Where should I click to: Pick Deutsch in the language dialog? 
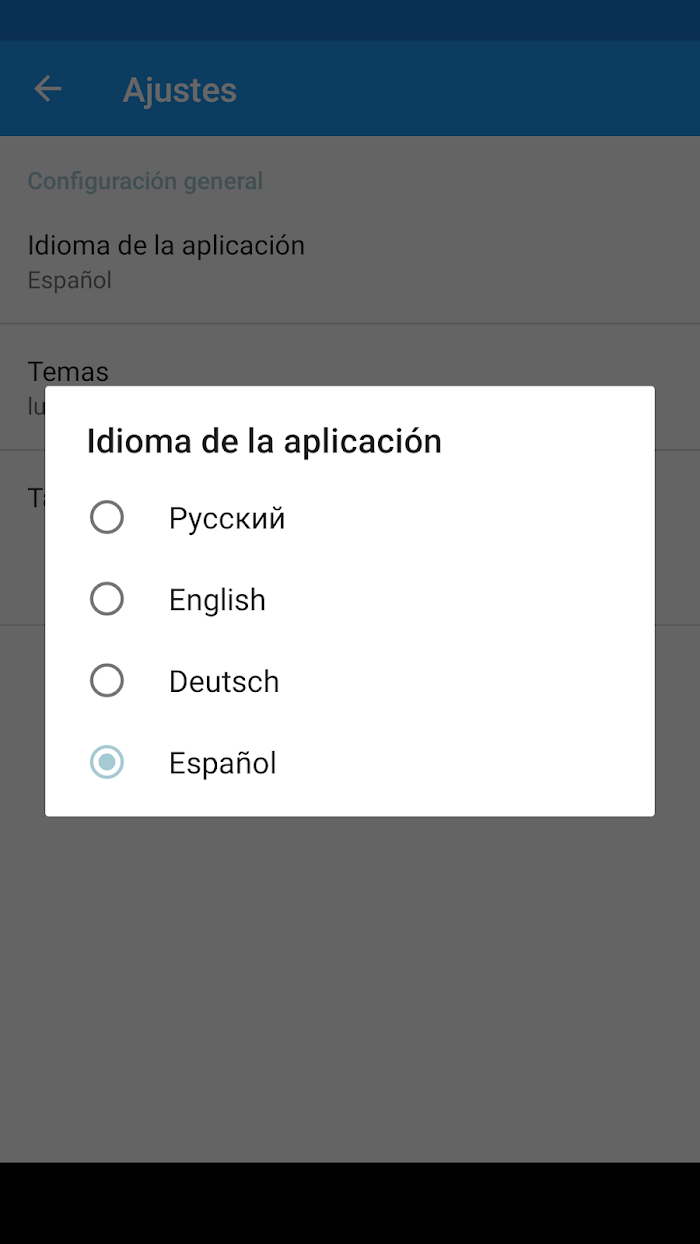[x=350, y=681]
